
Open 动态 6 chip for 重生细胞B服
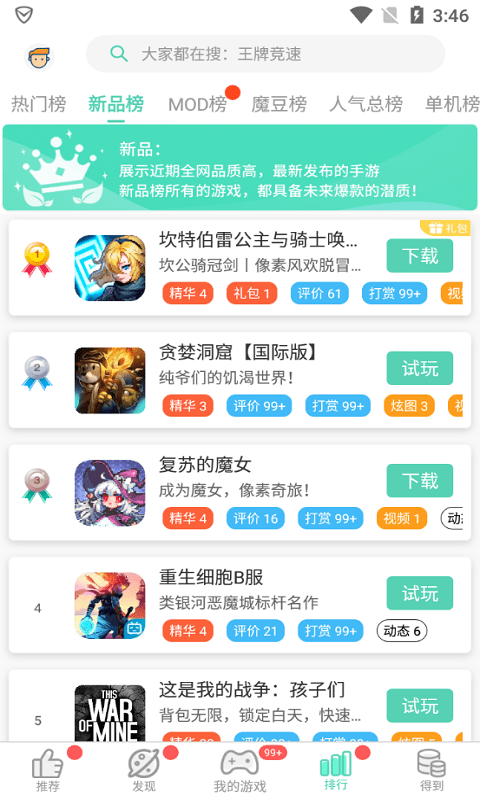pyautogui.click(x=402, y=631)
